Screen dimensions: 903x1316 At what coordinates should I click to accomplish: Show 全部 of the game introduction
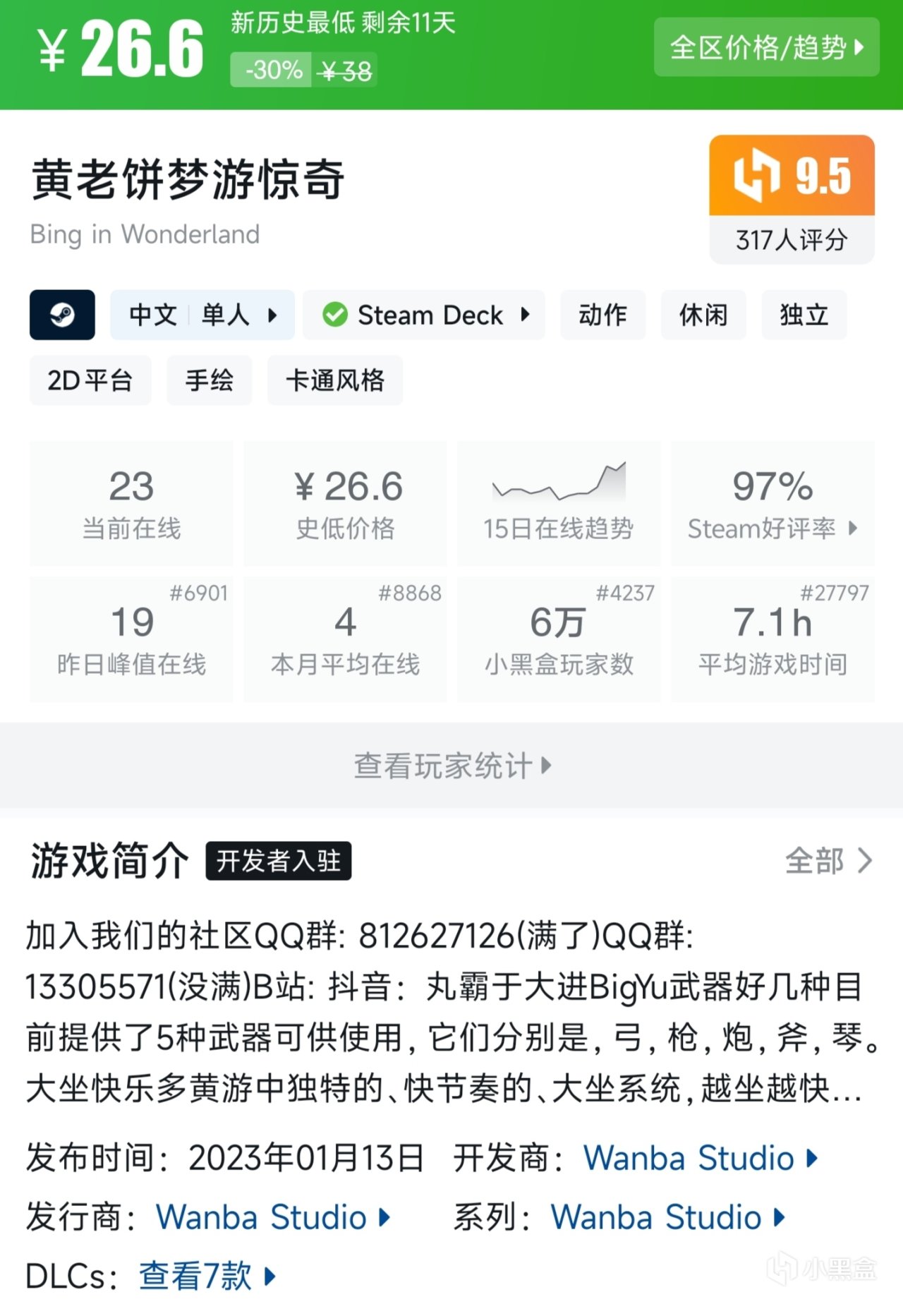pos(828,860)
